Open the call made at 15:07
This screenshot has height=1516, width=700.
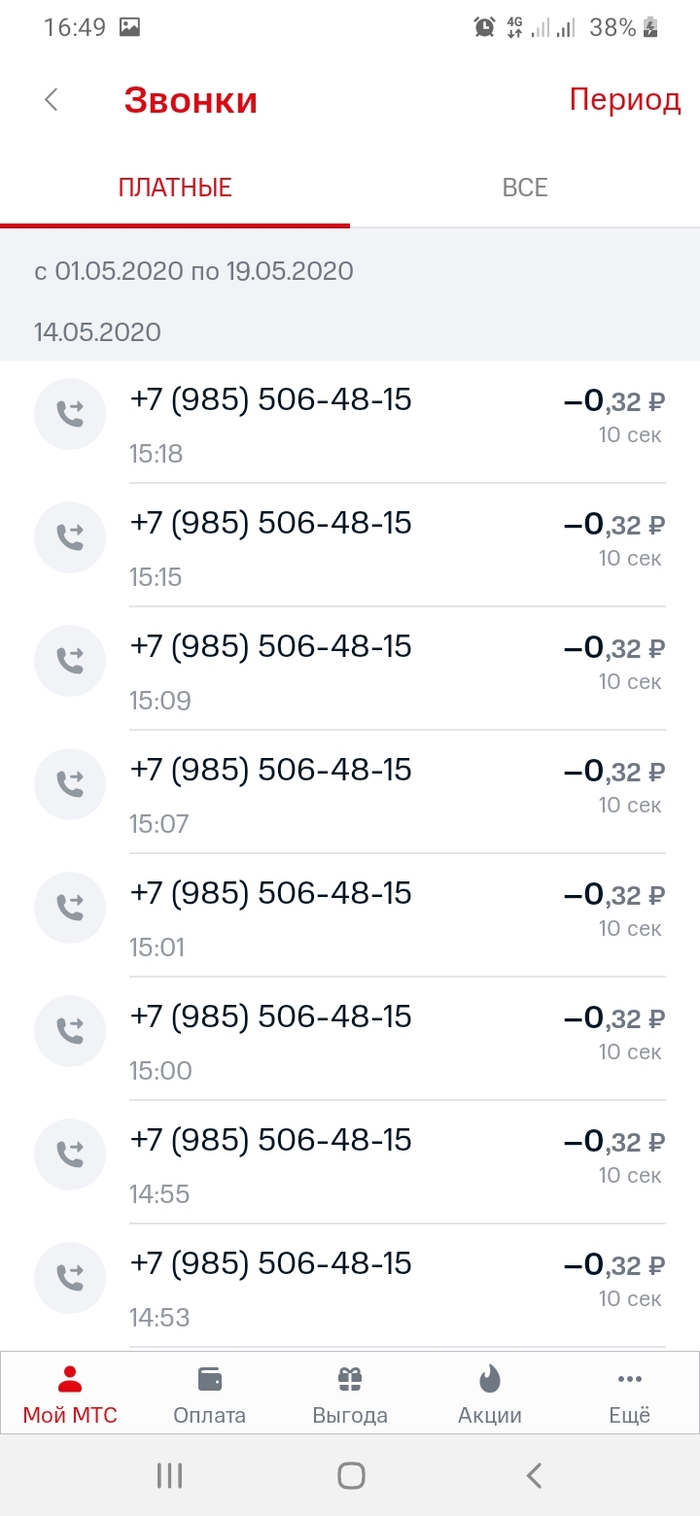click(350, 792)
